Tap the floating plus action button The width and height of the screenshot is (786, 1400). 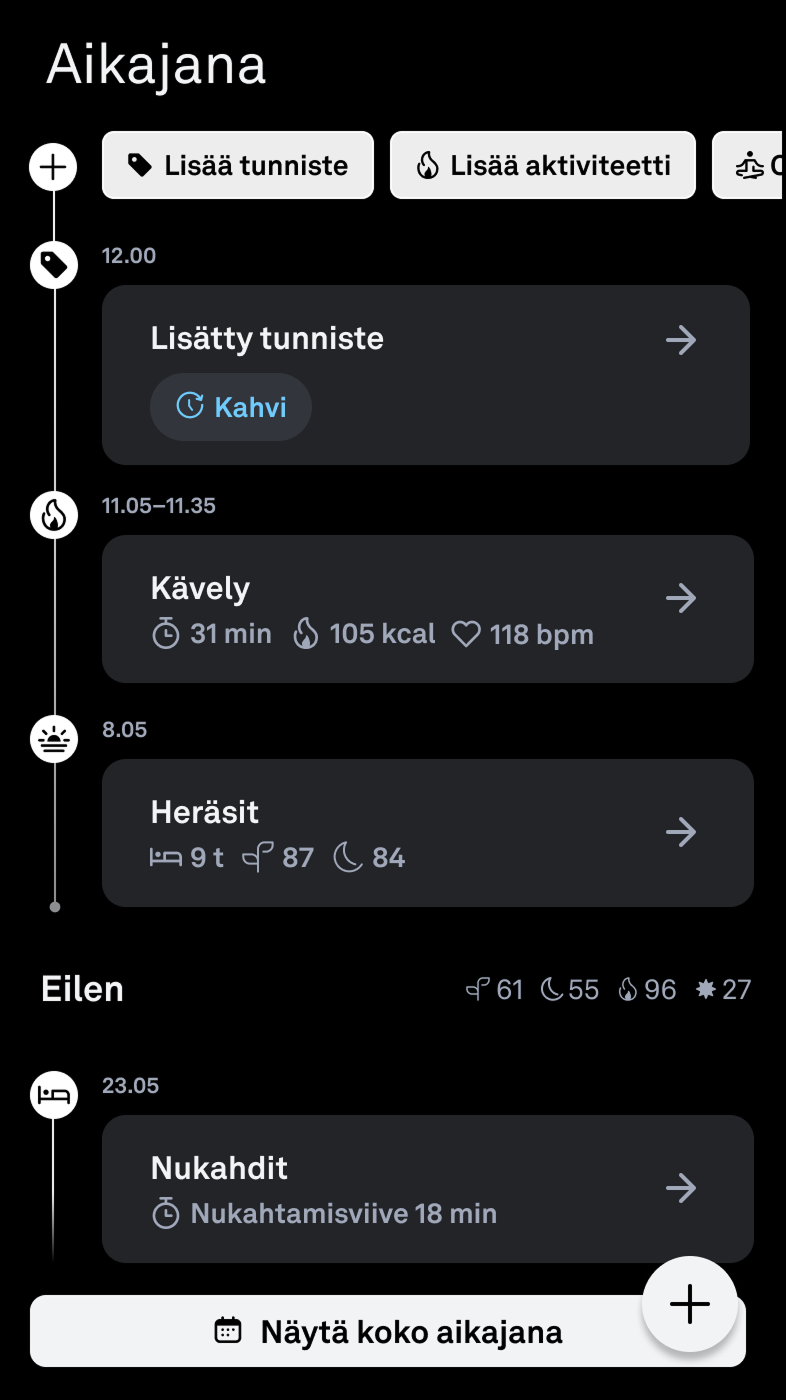[690, 1304]
